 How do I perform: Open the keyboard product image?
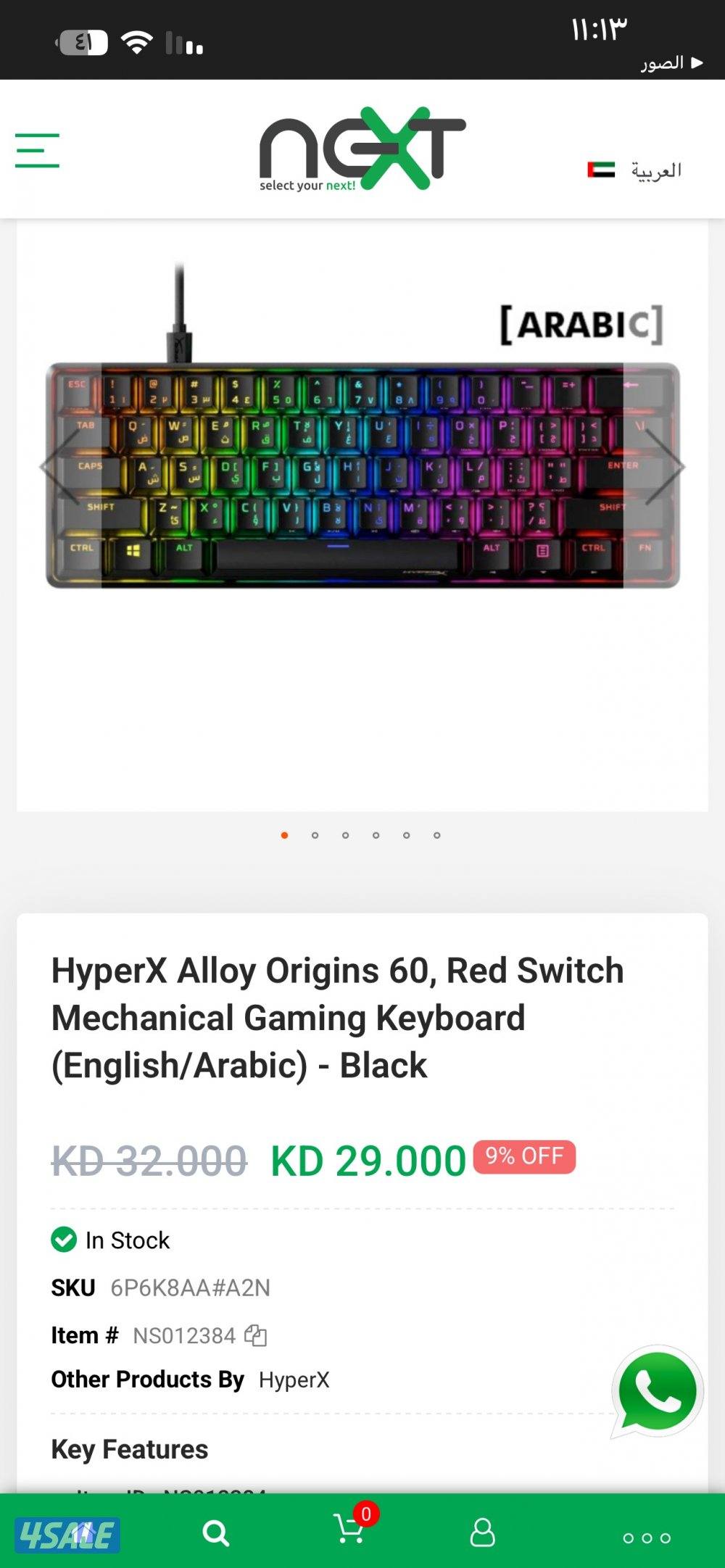(x=362, y=475)
